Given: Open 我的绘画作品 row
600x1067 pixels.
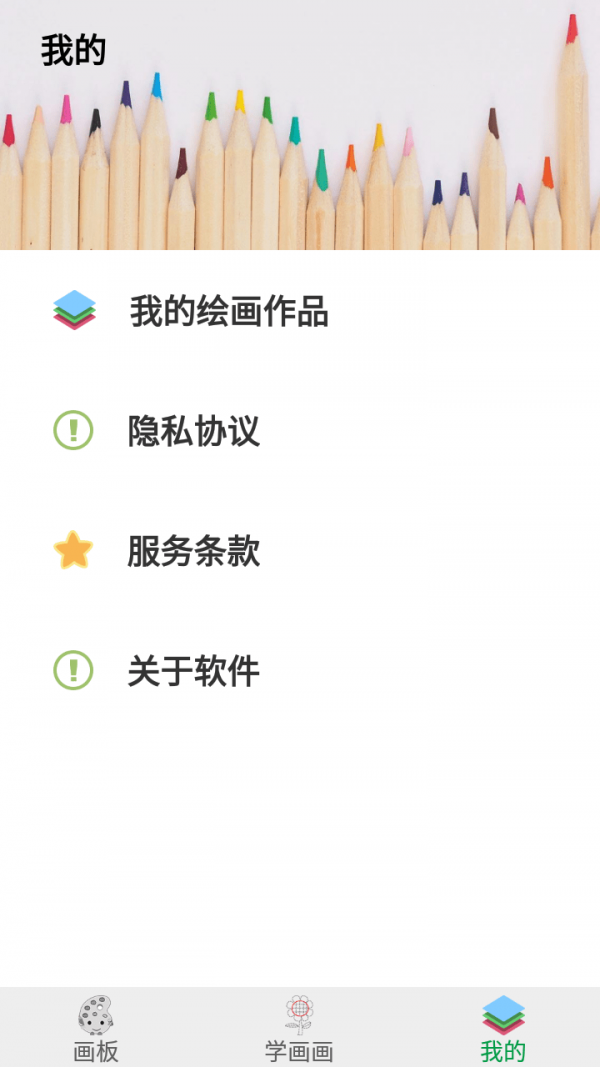Looking at the screenshot, I should [229, 312].
